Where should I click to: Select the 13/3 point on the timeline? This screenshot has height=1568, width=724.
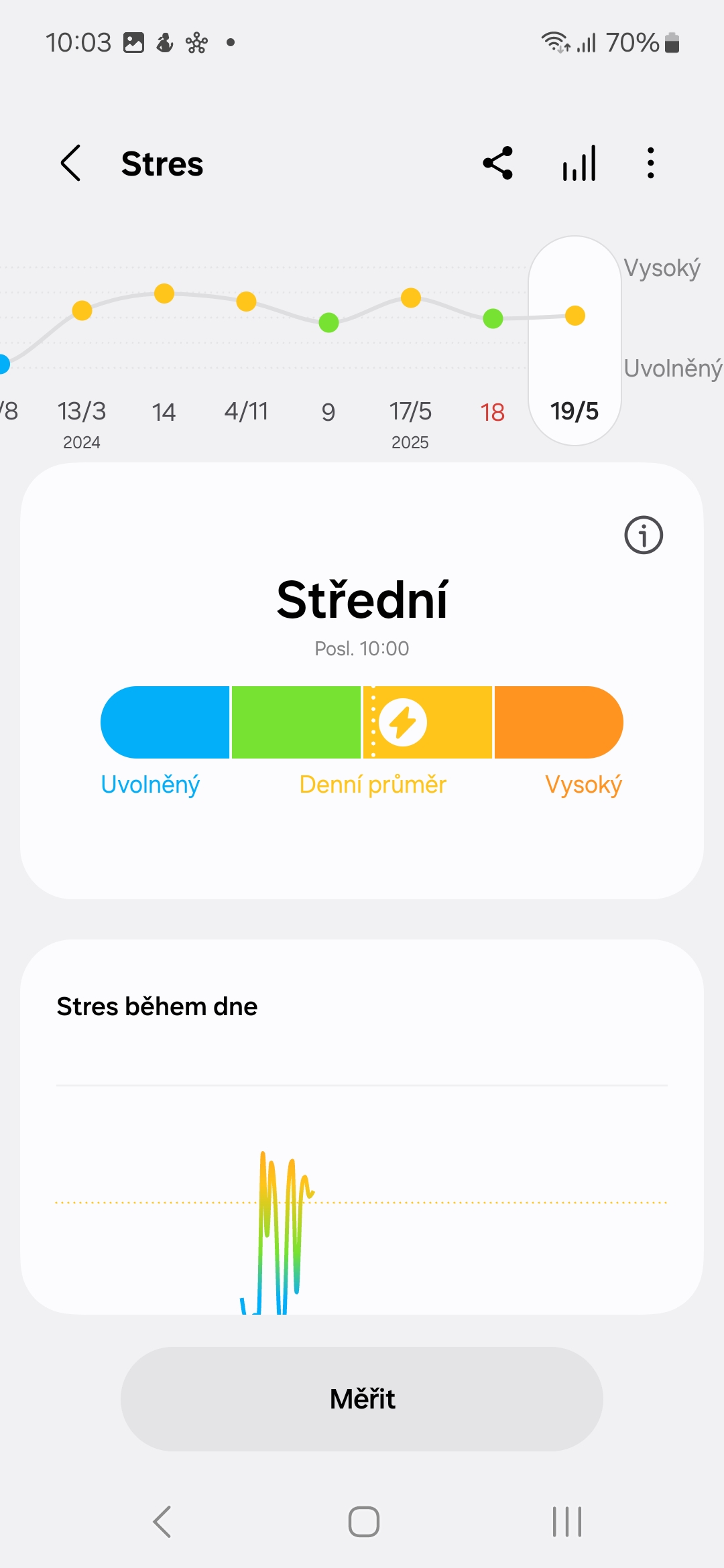[82, 411]
